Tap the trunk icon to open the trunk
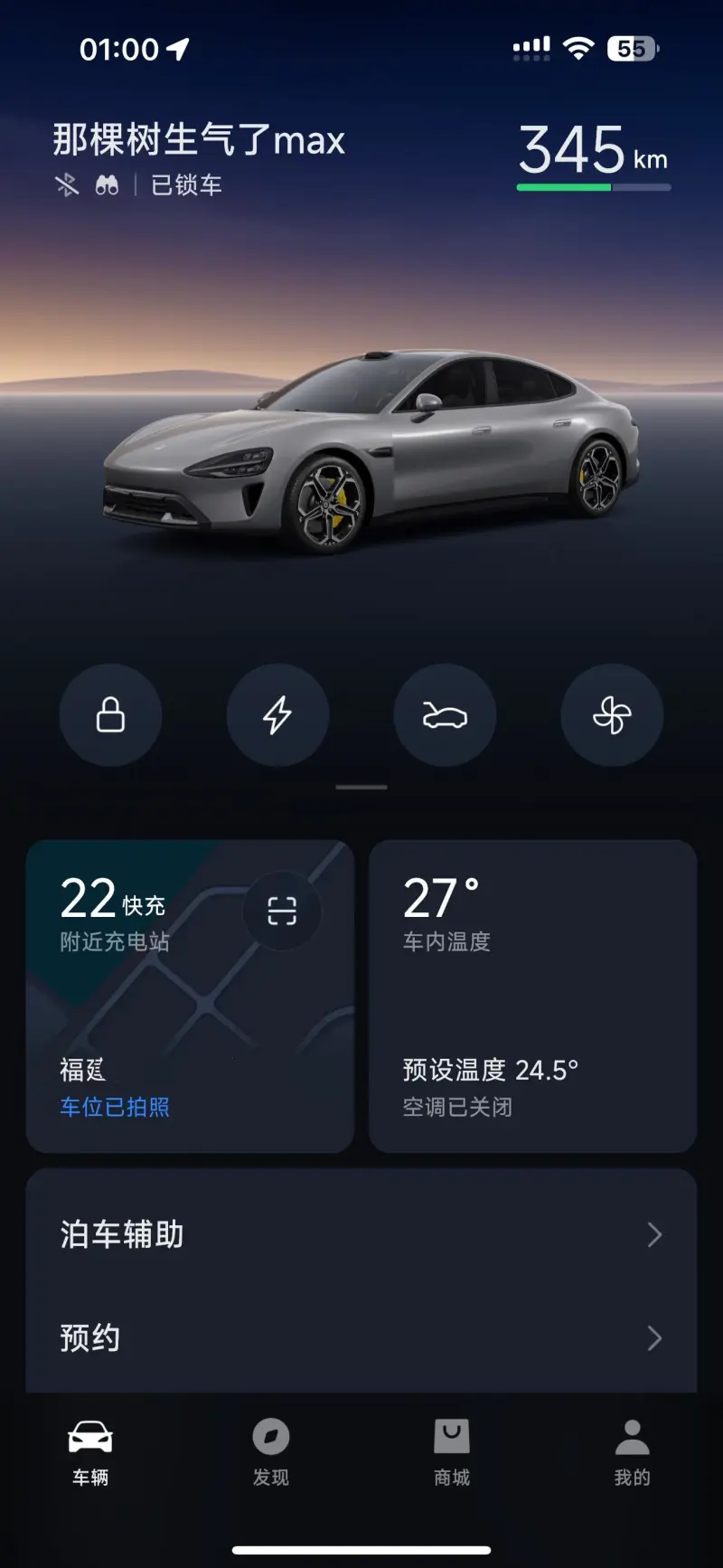Viewport: 723px width, 1568px height. pos(445,714)
